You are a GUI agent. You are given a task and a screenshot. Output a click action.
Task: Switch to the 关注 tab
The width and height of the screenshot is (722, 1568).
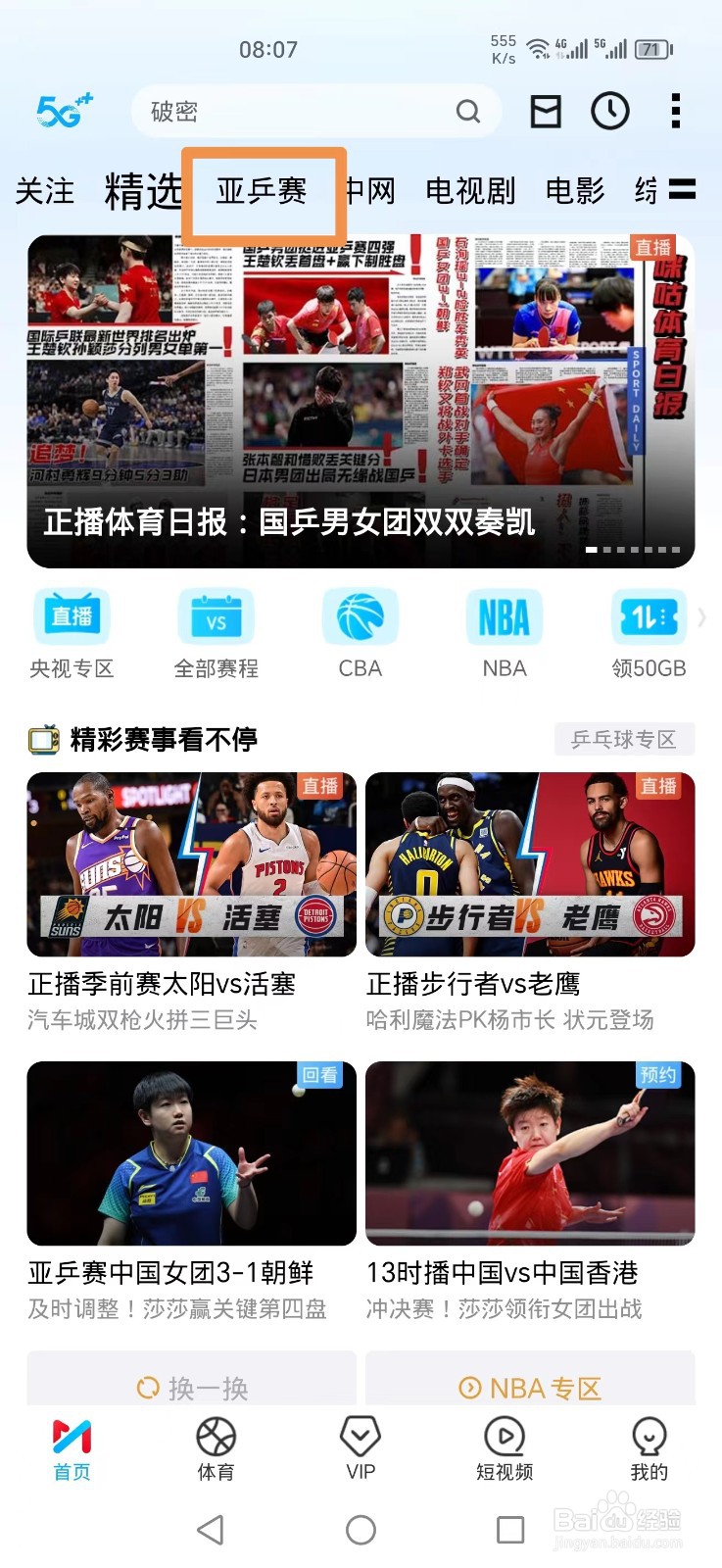point(43,191)
